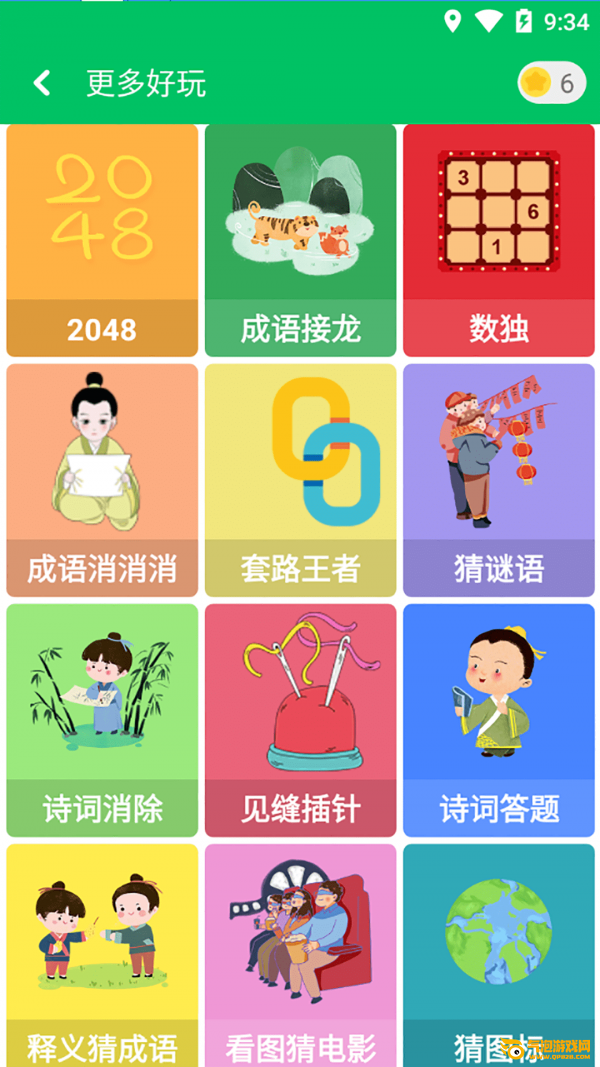Screen dimensions: 600x1067
Task: Play the 数独 sudoku game
Action: click(498, 240)
